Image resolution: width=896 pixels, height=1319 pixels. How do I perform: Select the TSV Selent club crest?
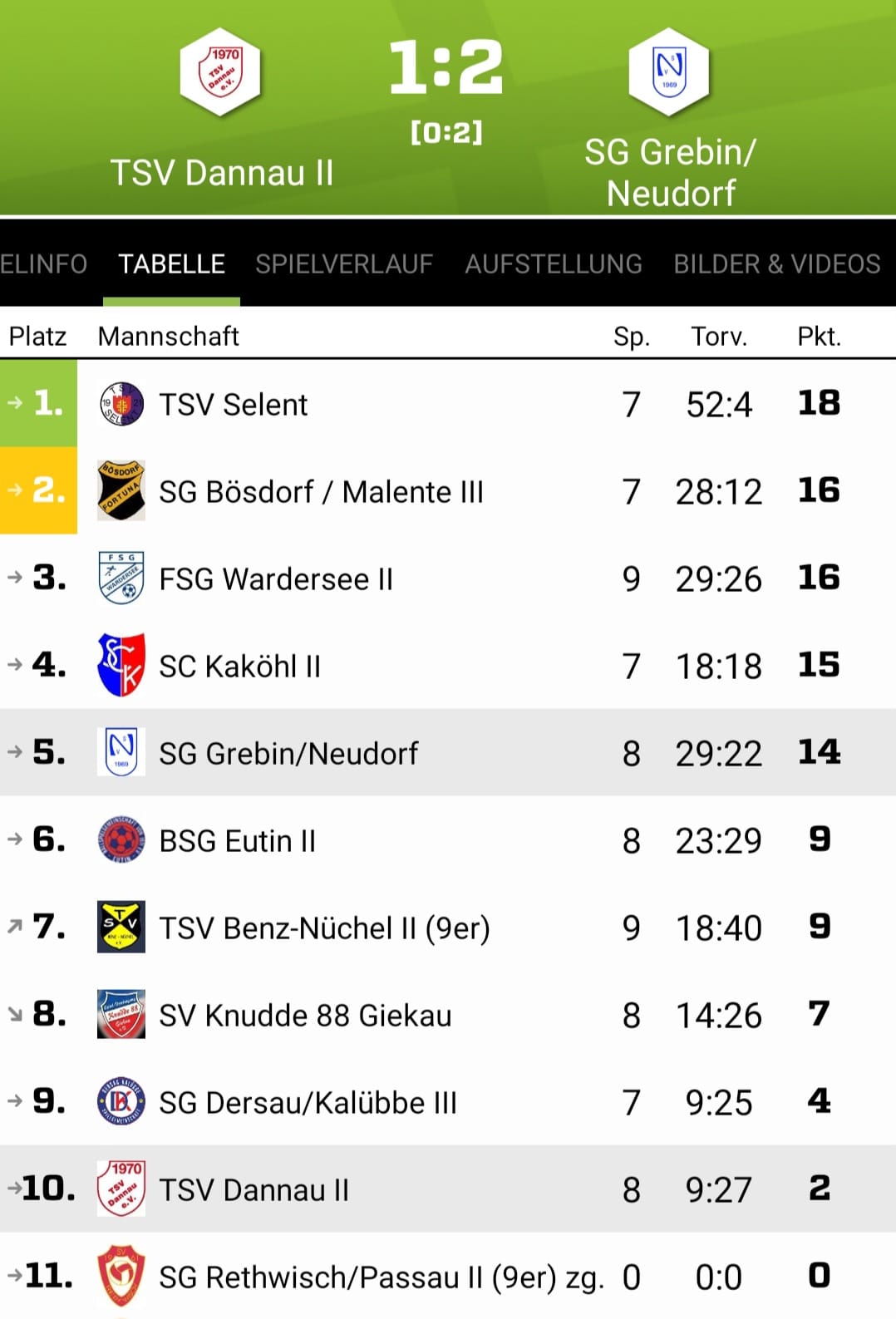tap(121, 404)
